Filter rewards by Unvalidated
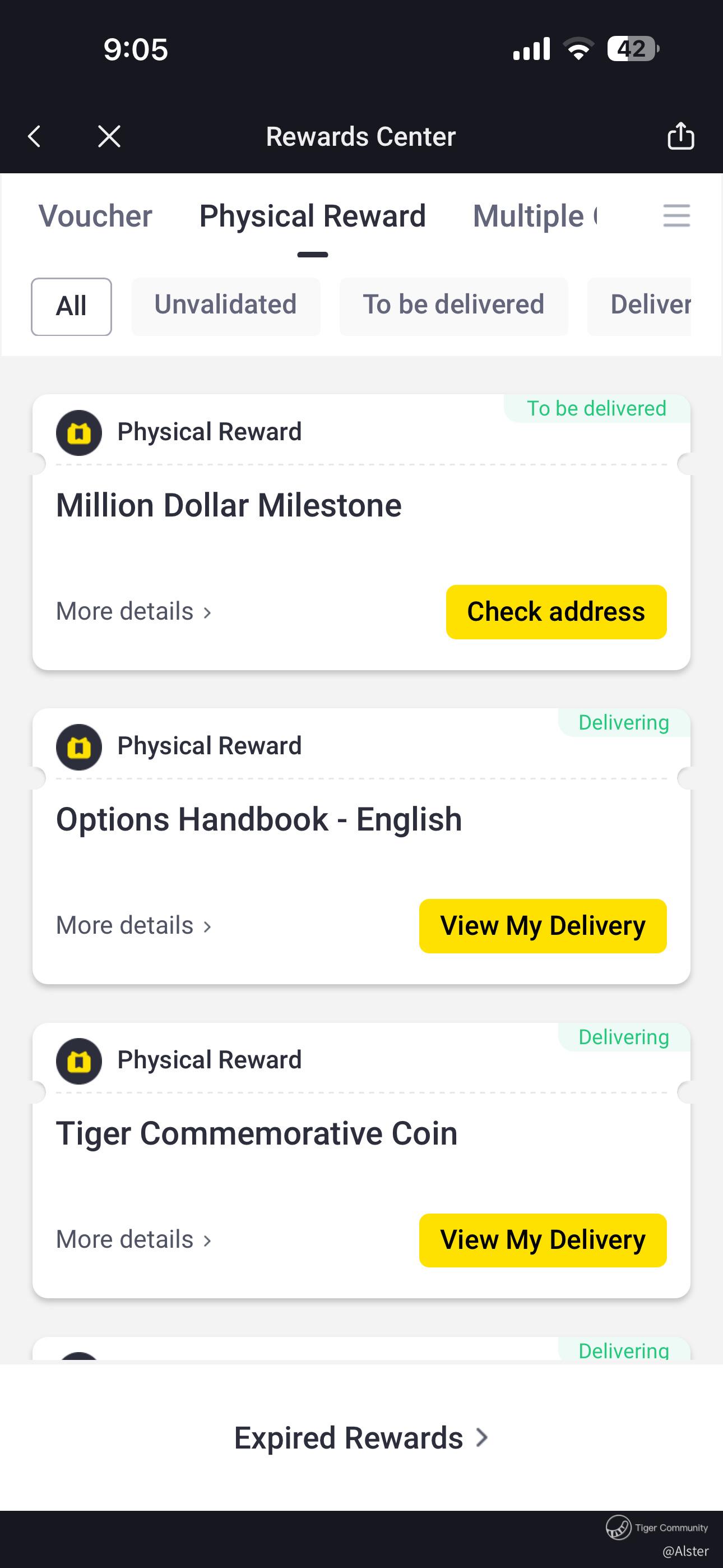 226,306
